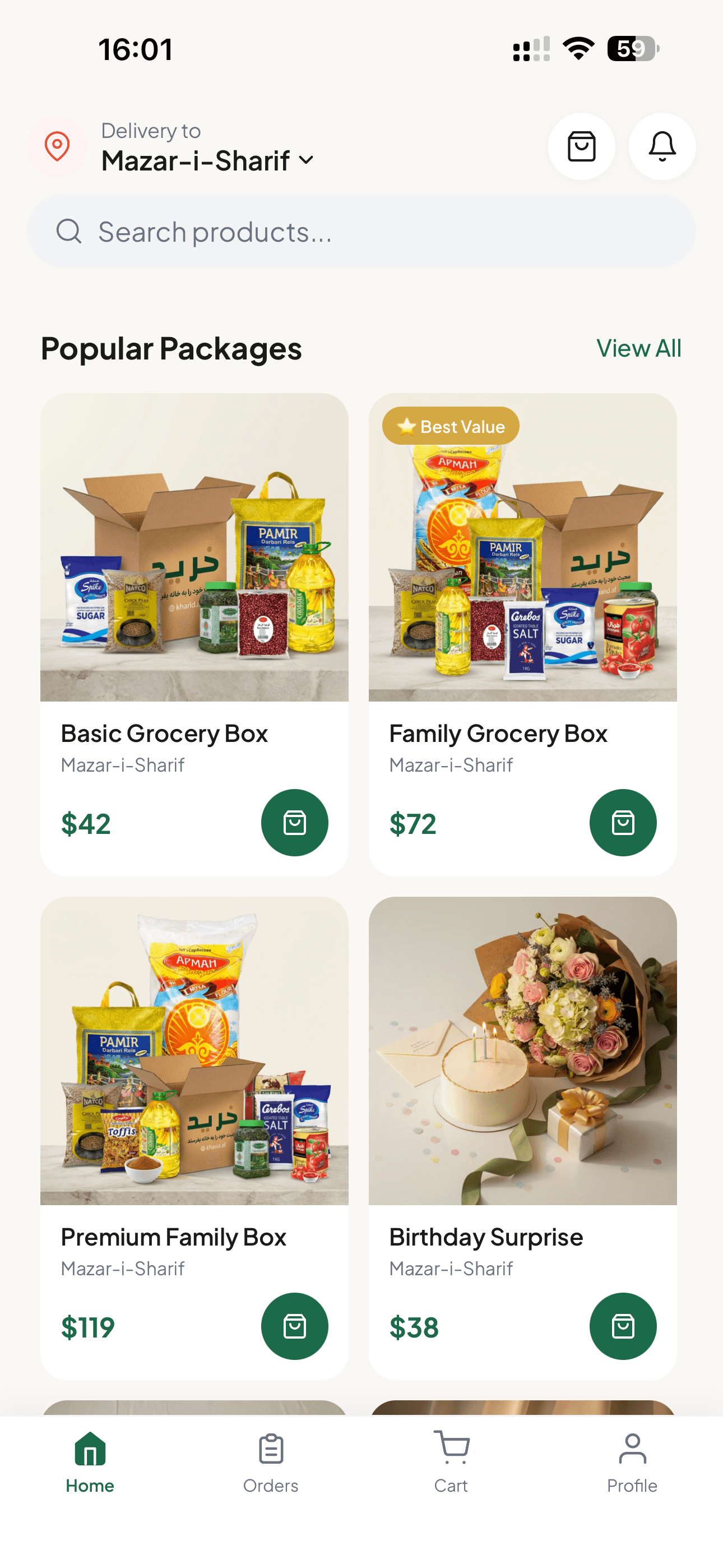The height and width of the screenshot is (1568, 723).
Task: Add Family Grocery Box to cart
Action: (623, 822)
